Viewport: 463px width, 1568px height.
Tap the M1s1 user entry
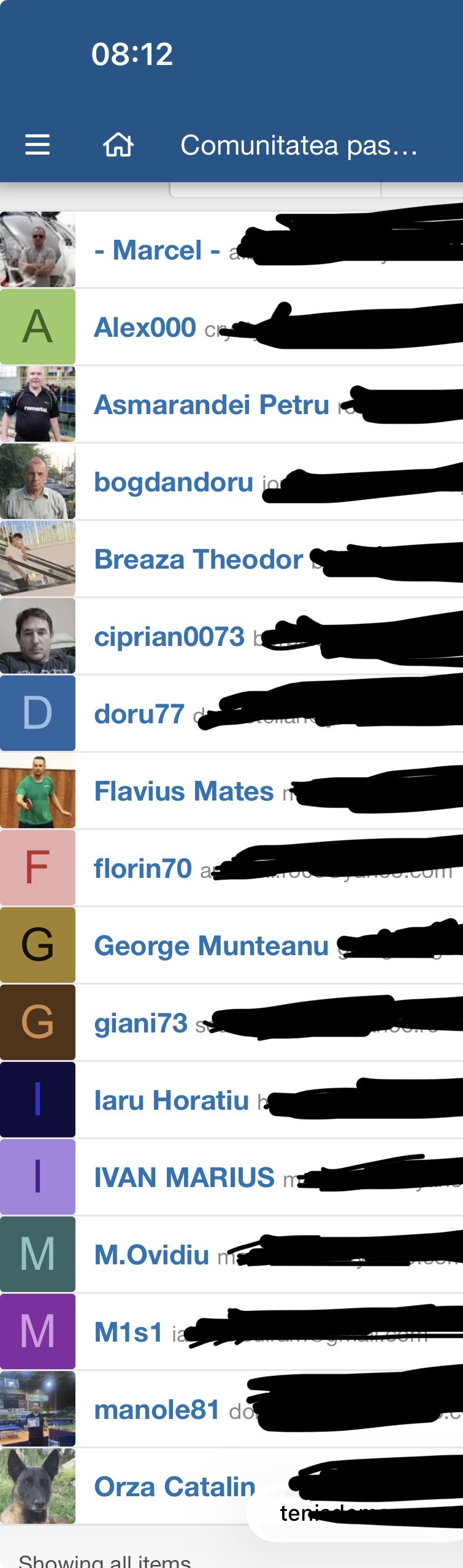[x=129, y=1332]
